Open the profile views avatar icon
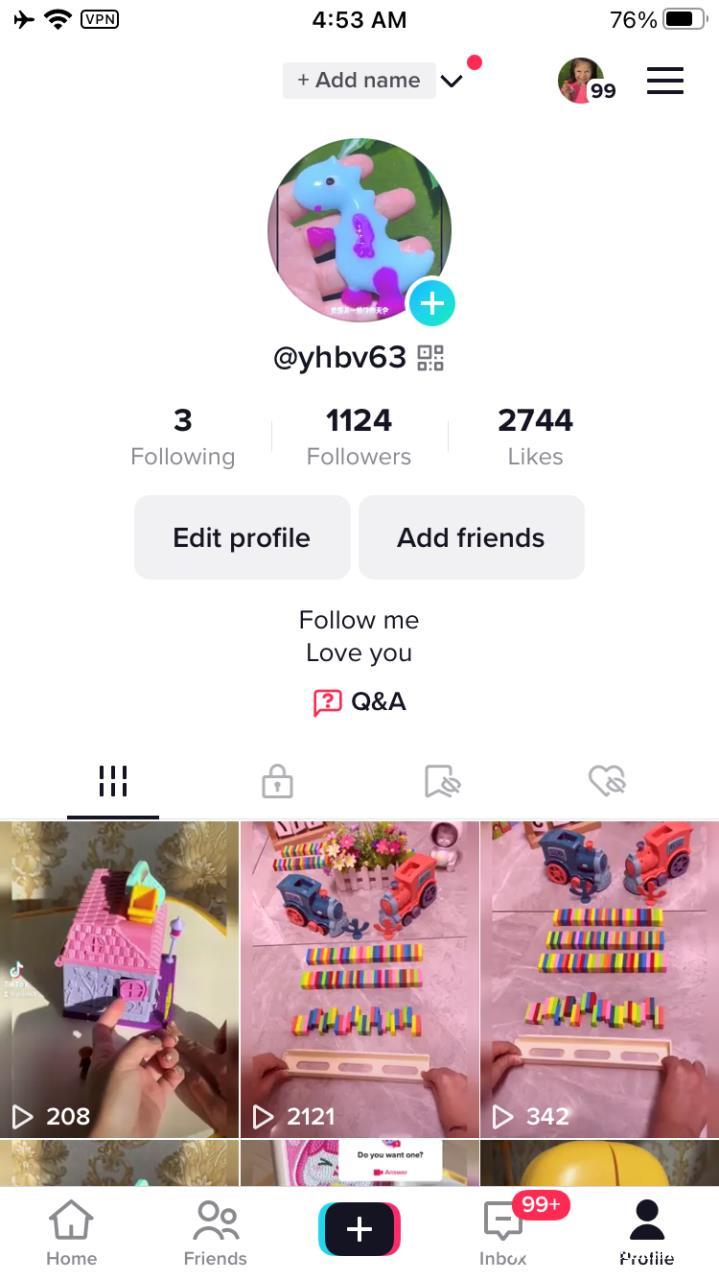The width and height of the screenshot is (719, 1280). (x=584, y=80)
